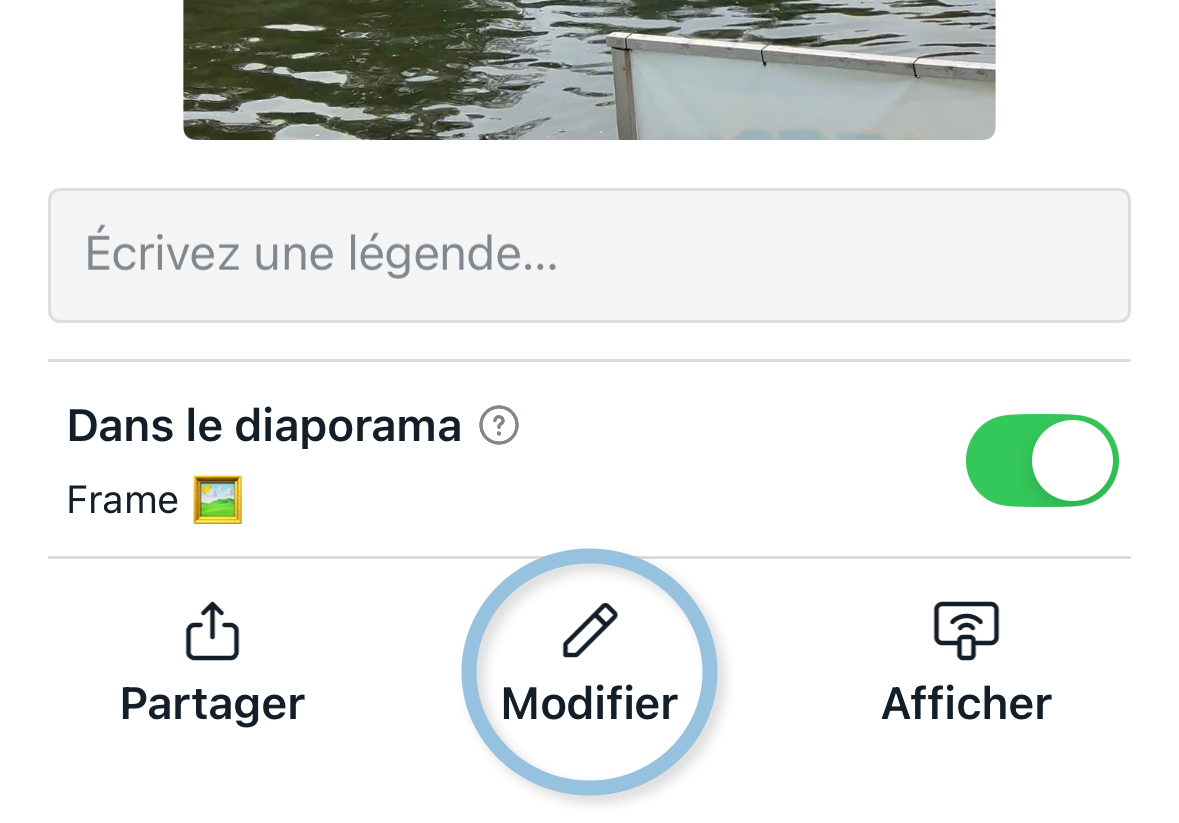Screen dimensions: 1179x823
Task: Tap the caption field Écrivez une légende
Action: pos(588,255)
